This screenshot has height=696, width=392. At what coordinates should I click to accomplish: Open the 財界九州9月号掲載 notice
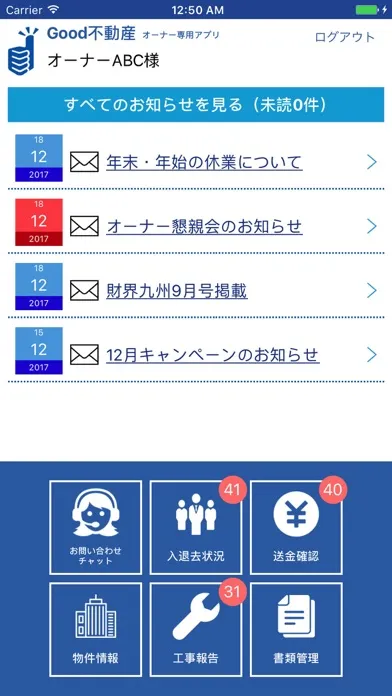click(x=196, y=291)
